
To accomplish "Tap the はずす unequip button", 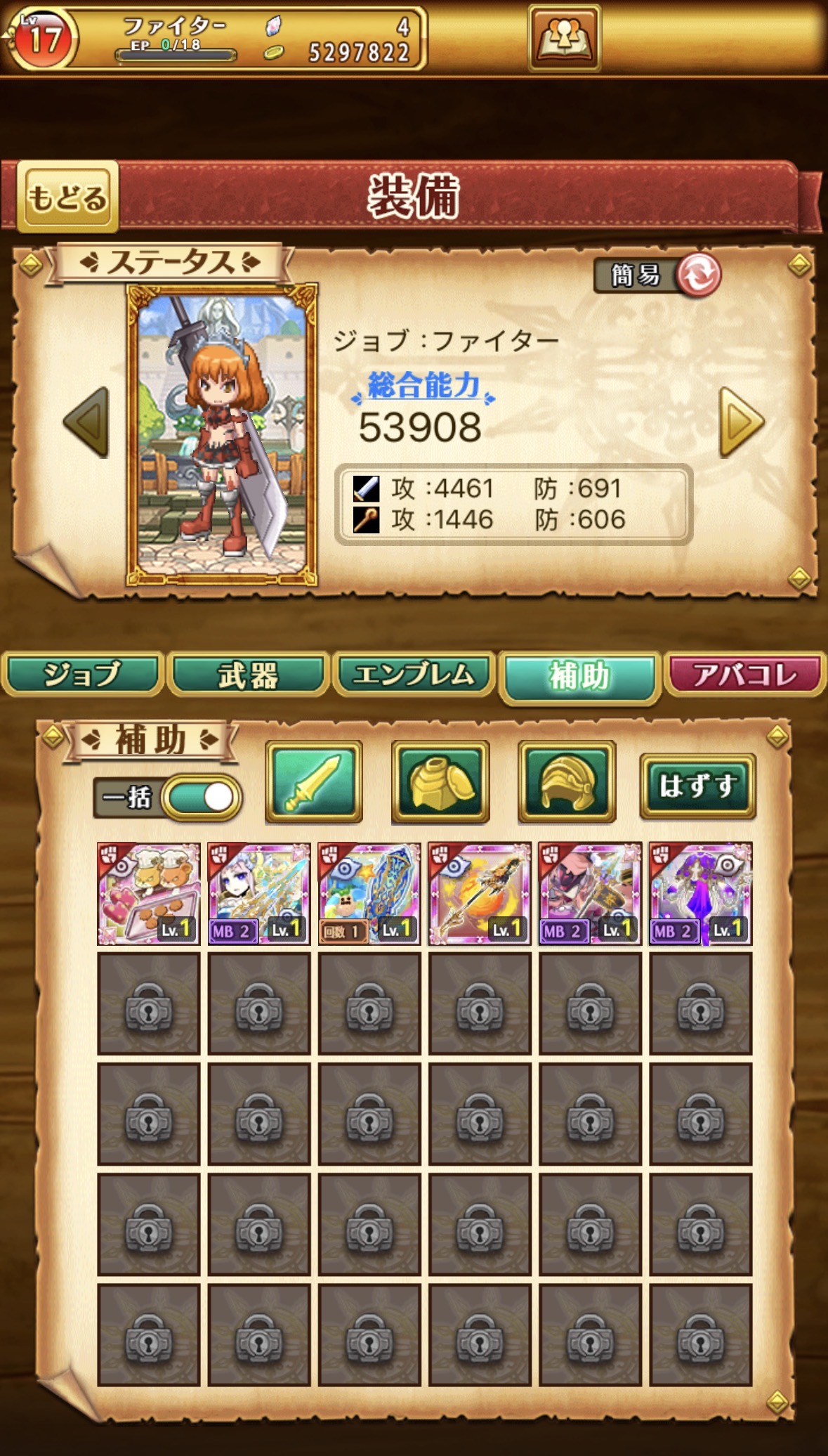I will tap(697, 786).
